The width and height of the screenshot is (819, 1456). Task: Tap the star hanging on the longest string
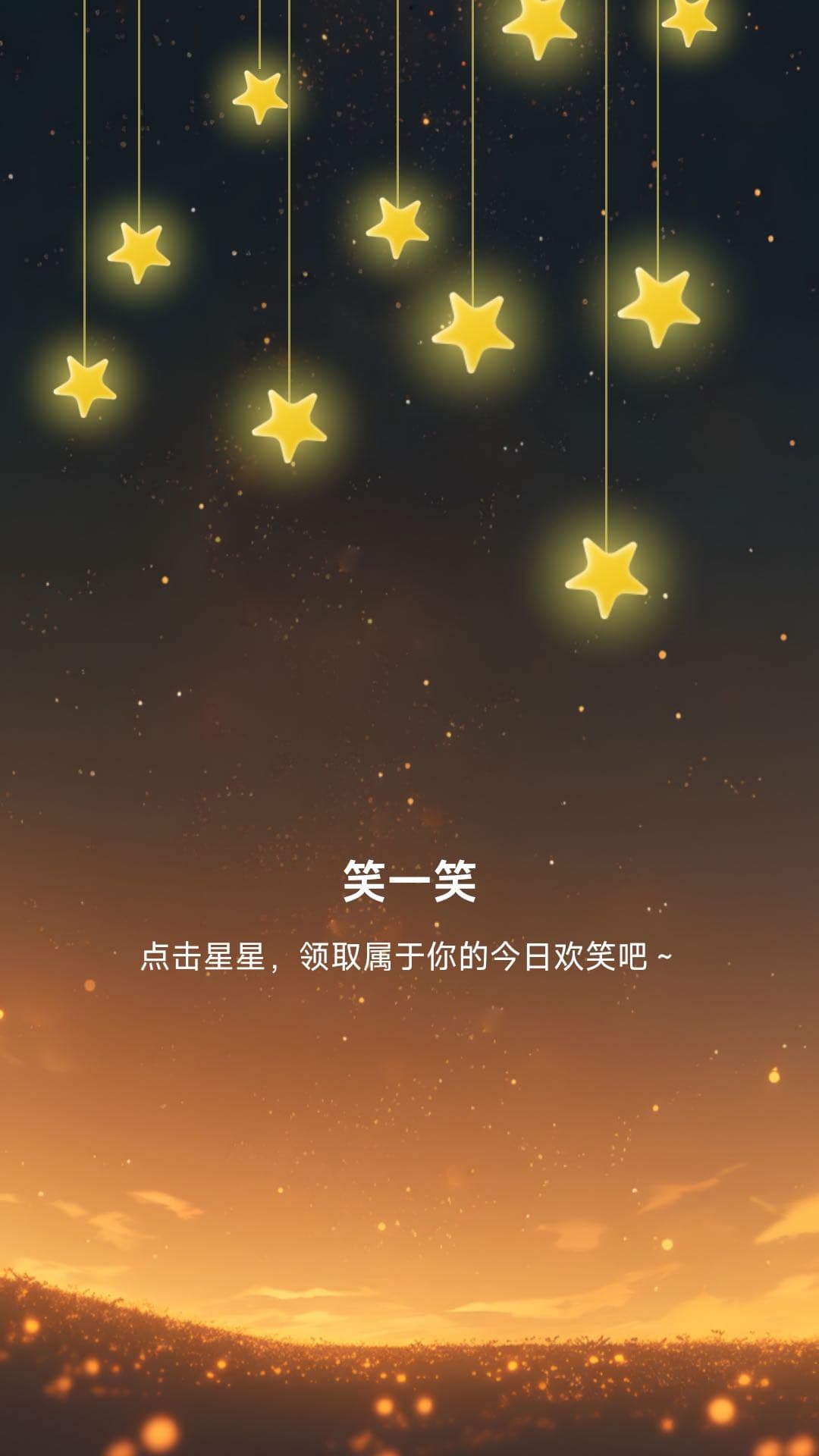click(606, 577)
